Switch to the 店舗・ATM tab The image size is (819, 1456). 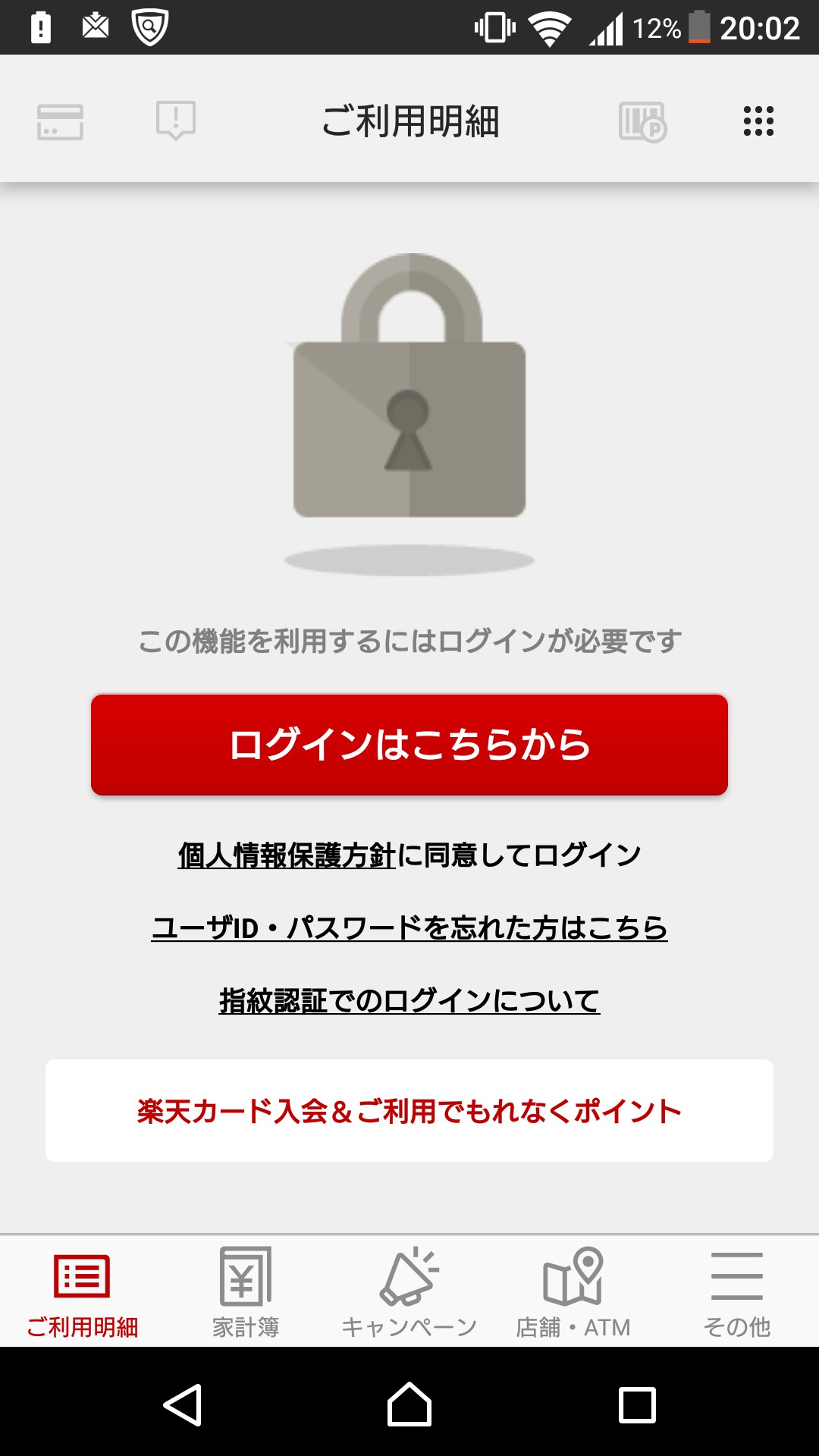(573, 1291)
